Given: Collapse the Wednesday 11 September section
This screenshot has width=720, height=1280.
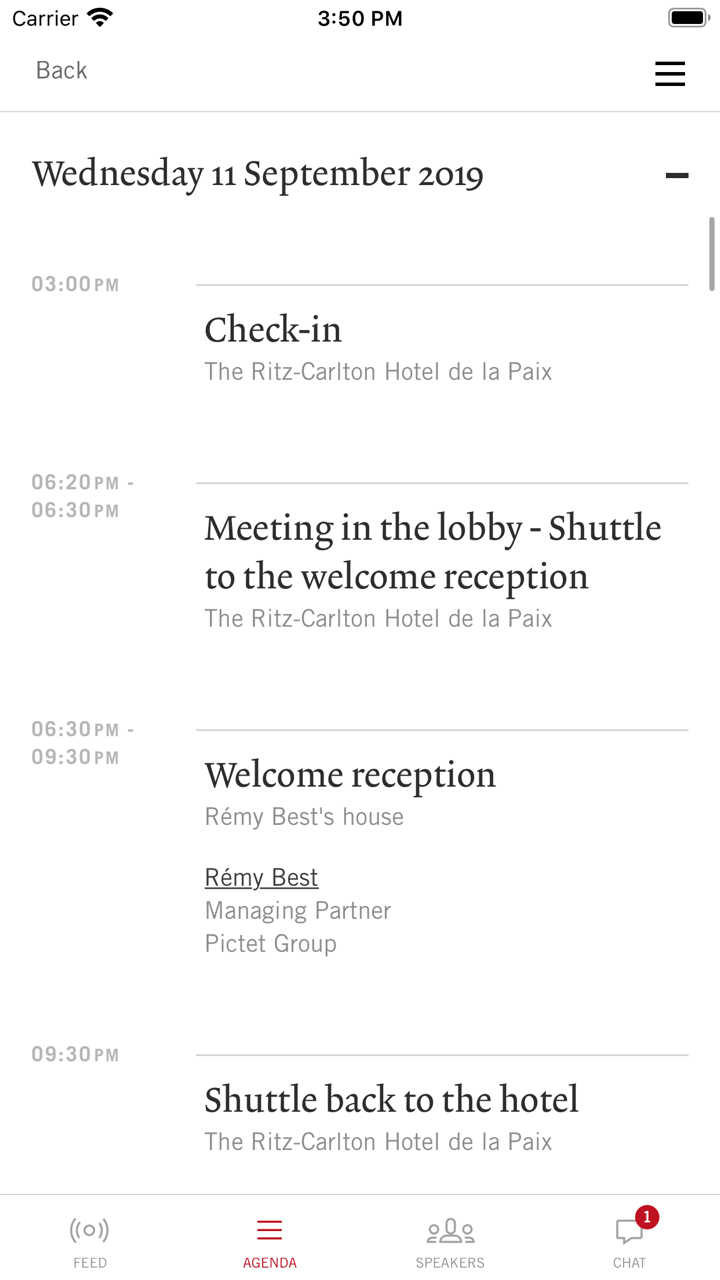Looking at the screenshot, I should [x=677, y=175].
